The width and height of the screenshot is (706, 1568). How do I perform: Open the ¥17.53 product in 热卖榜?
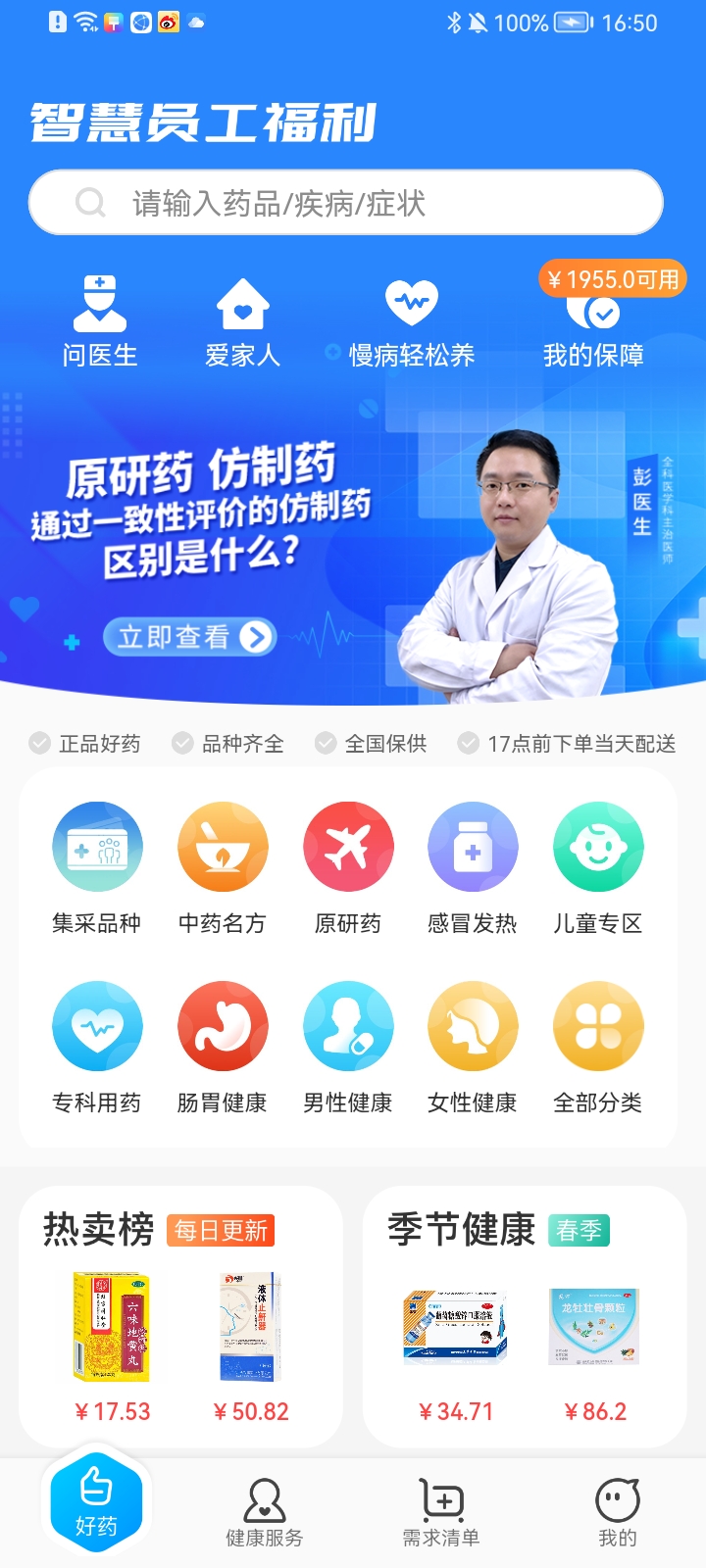[112, 1343]
